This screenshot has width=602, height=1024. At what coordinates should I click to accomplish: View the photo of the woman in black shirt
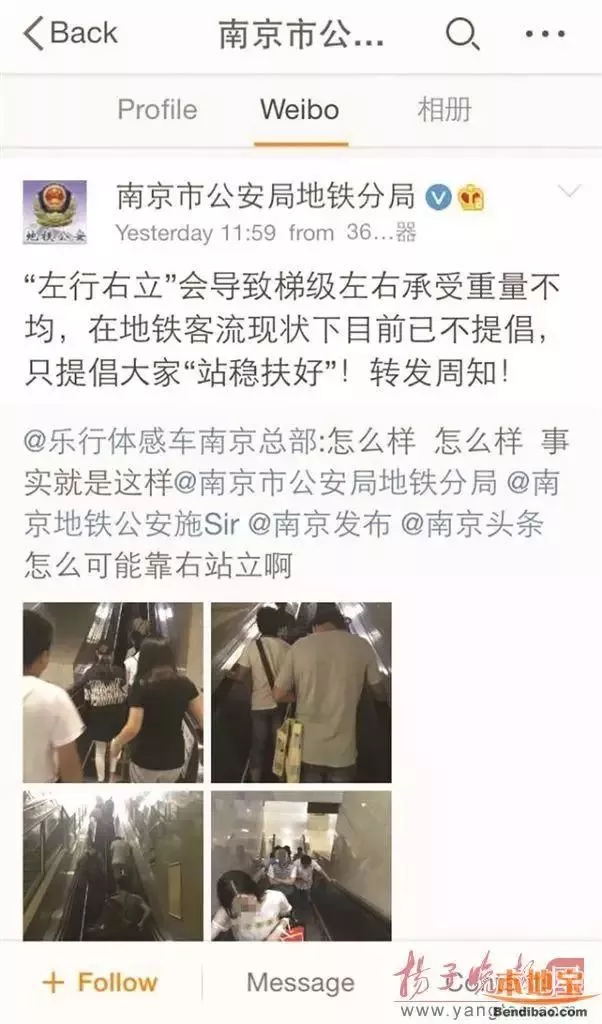tap(112, 692)
